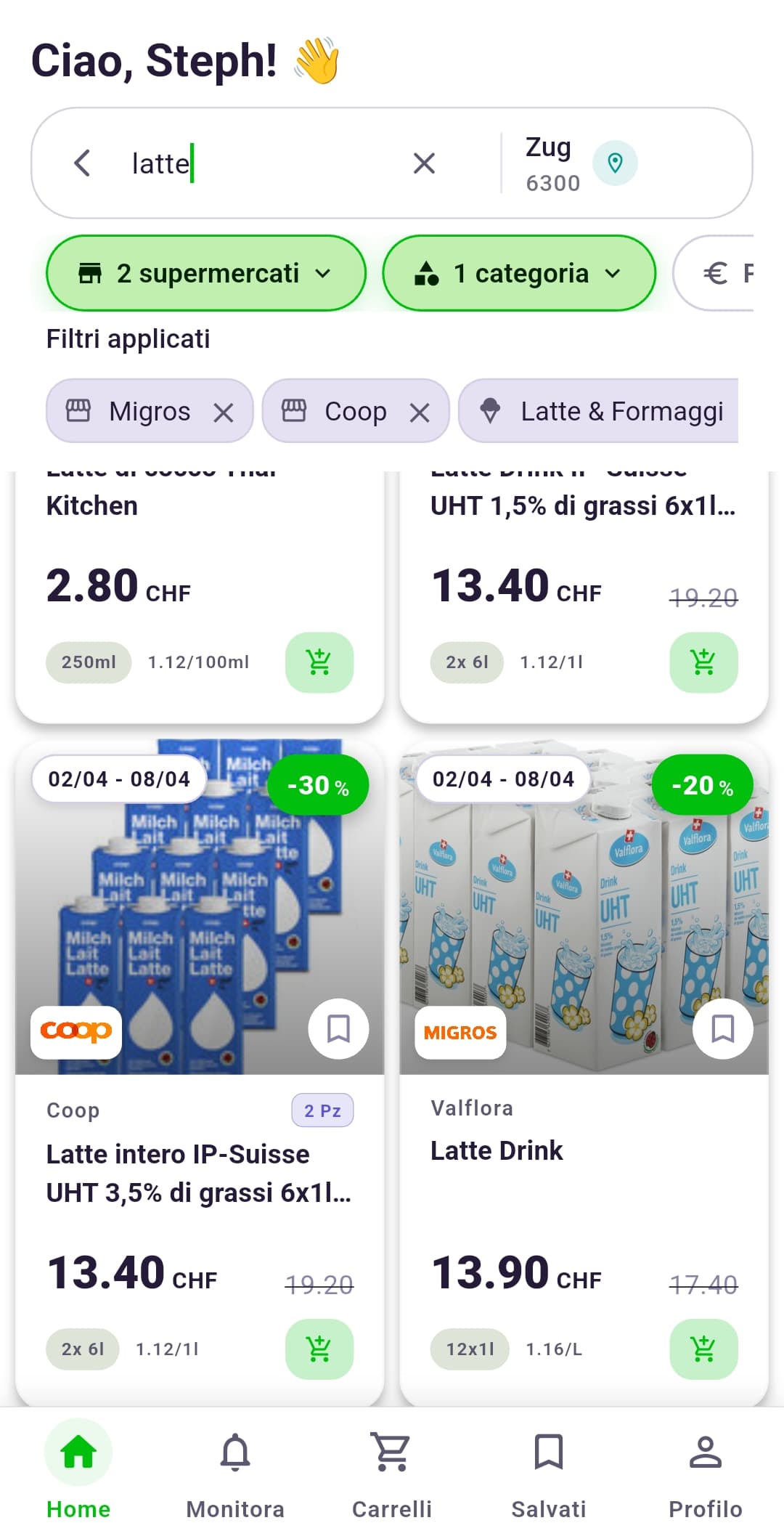Open the 1 categoria dropdown

(x=518, y=274)
